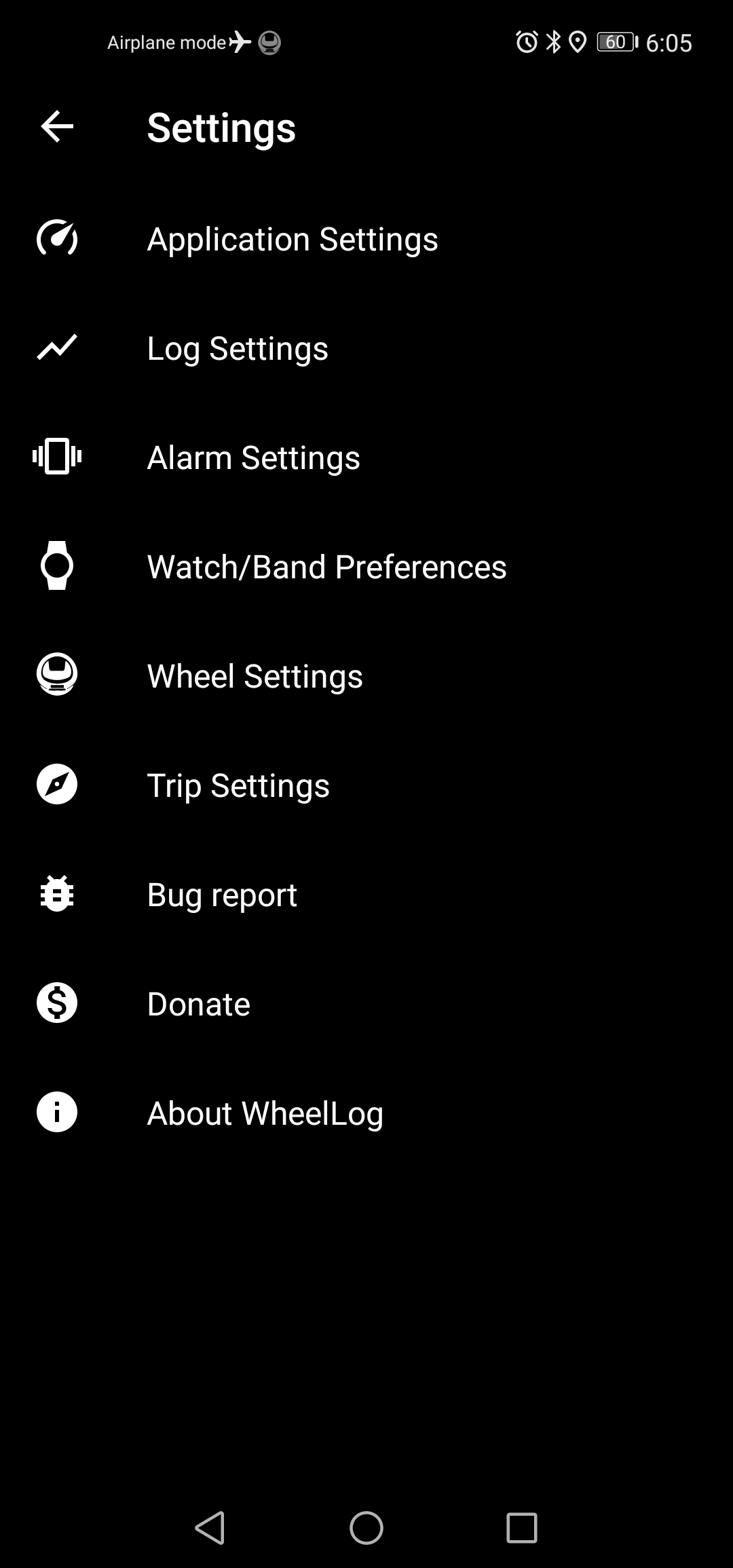Screen dimensions: 733x1568
Task: Tap the system home button
Action: (x=366, y=1528)
